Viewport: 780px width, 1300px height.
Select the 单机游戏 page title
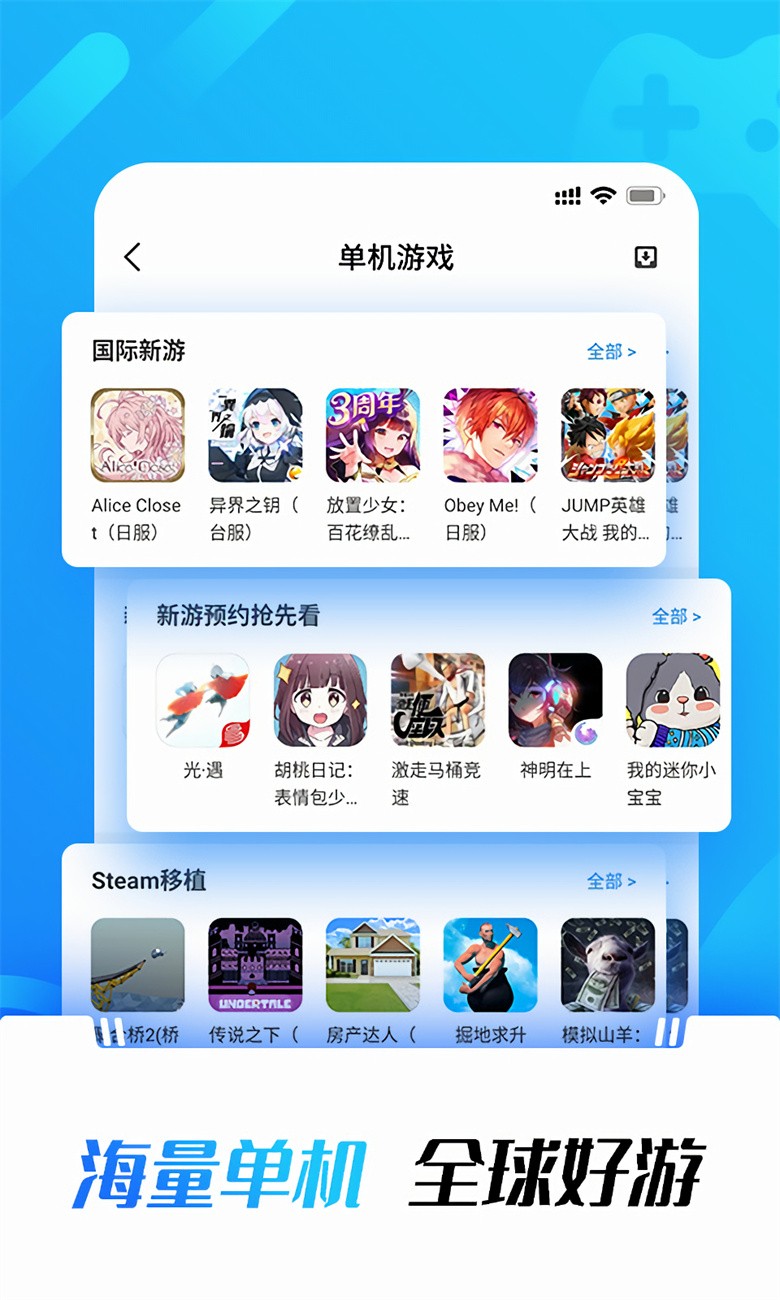(x=389, y=256)
